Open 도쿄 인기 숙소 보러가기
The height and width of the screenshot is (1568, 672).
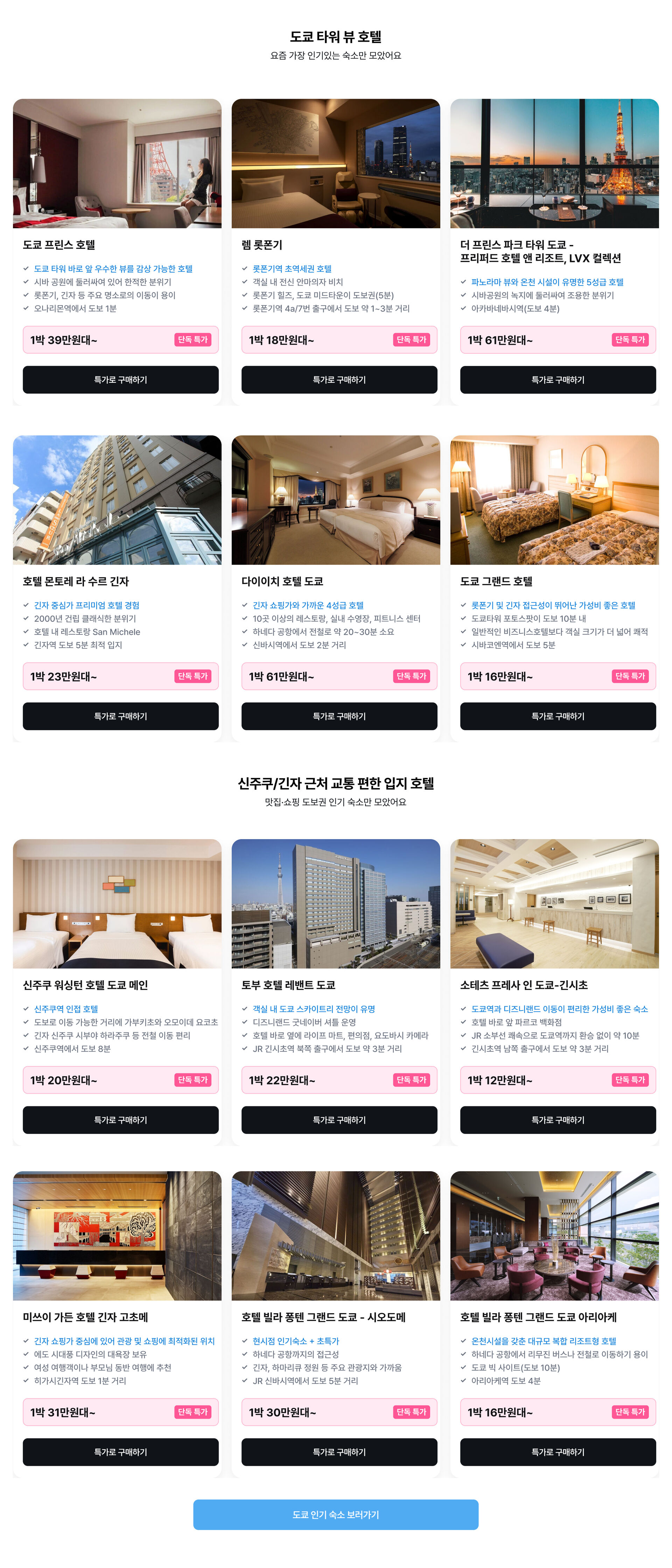pyautogui.click(x=335, y=1514)
